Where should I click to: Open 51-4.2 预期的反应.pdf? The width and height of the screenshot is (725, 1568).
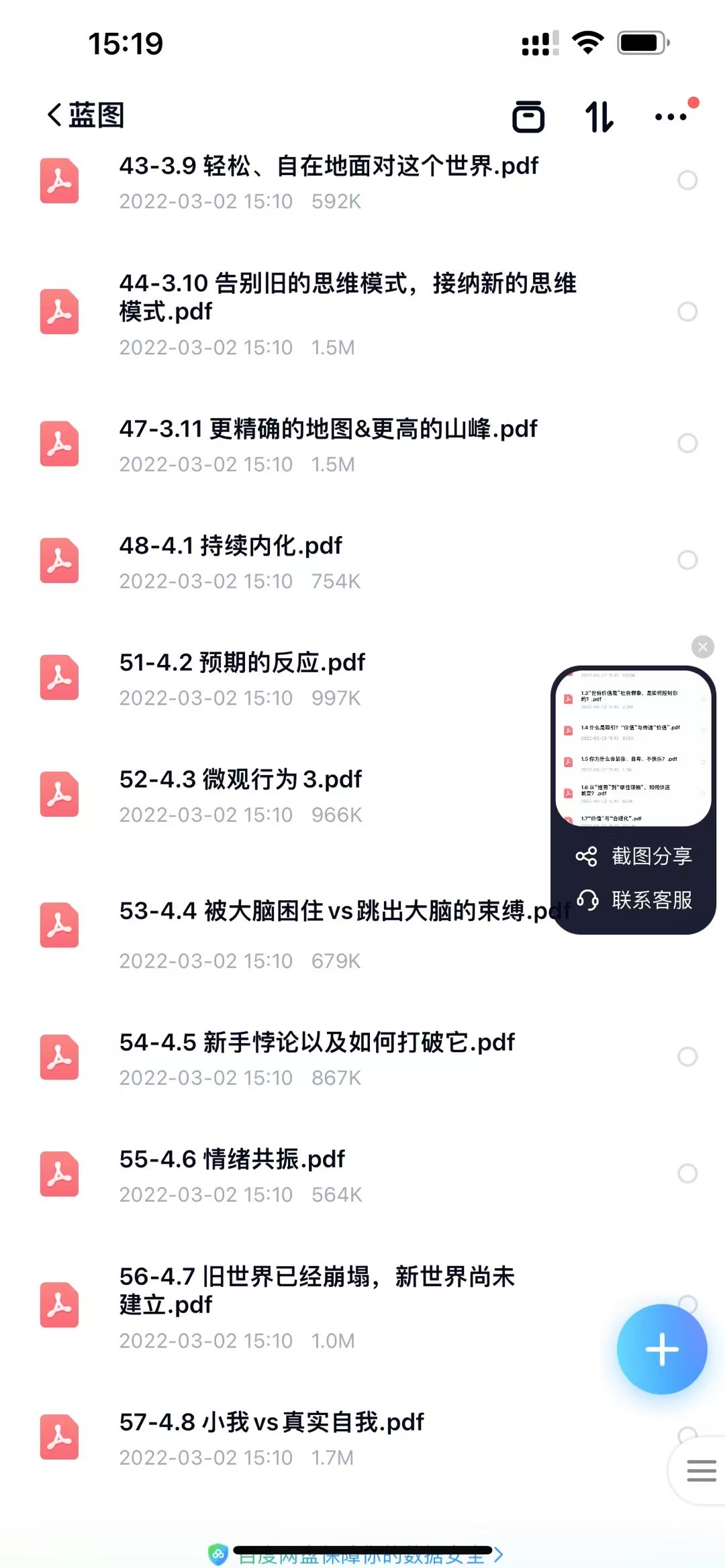coord(242,663)
